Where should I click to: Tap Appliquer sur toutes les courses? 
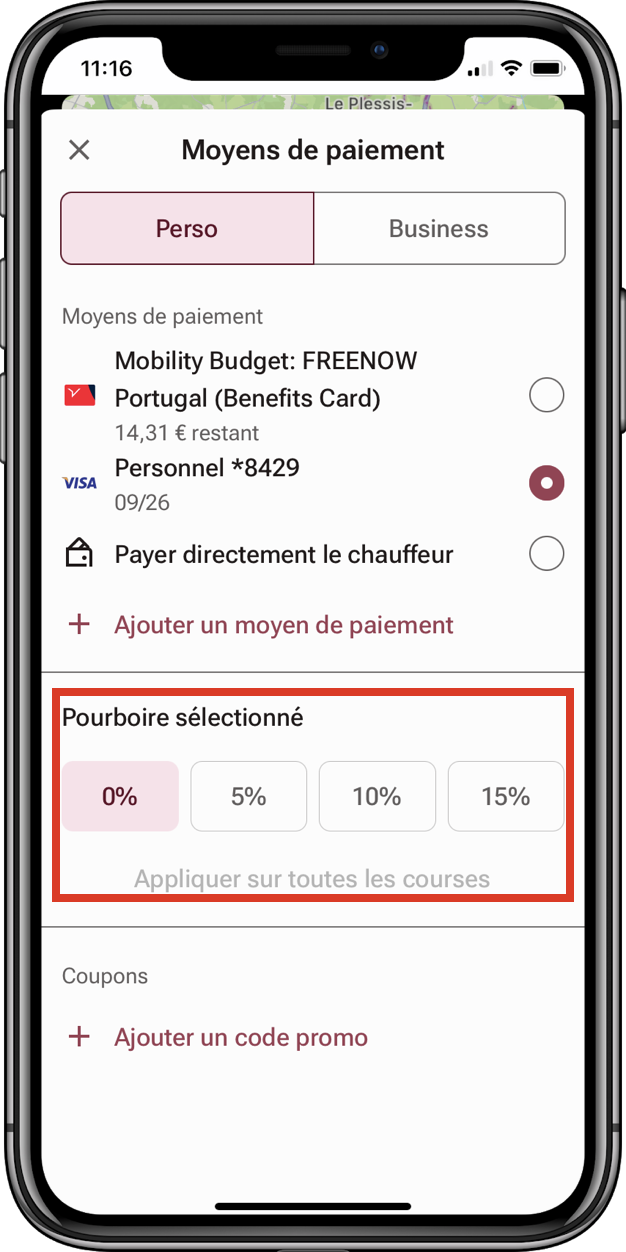[x=312, y=880]
